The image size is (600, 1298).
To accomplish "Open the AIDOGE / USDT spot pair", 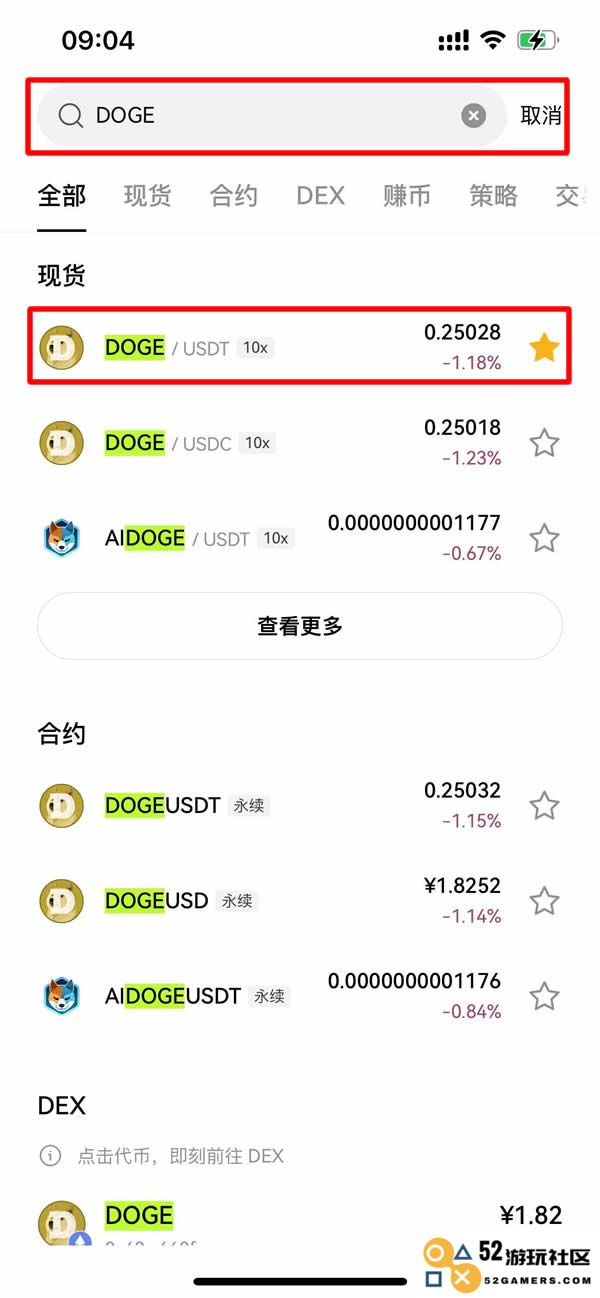I will point(270,539).
